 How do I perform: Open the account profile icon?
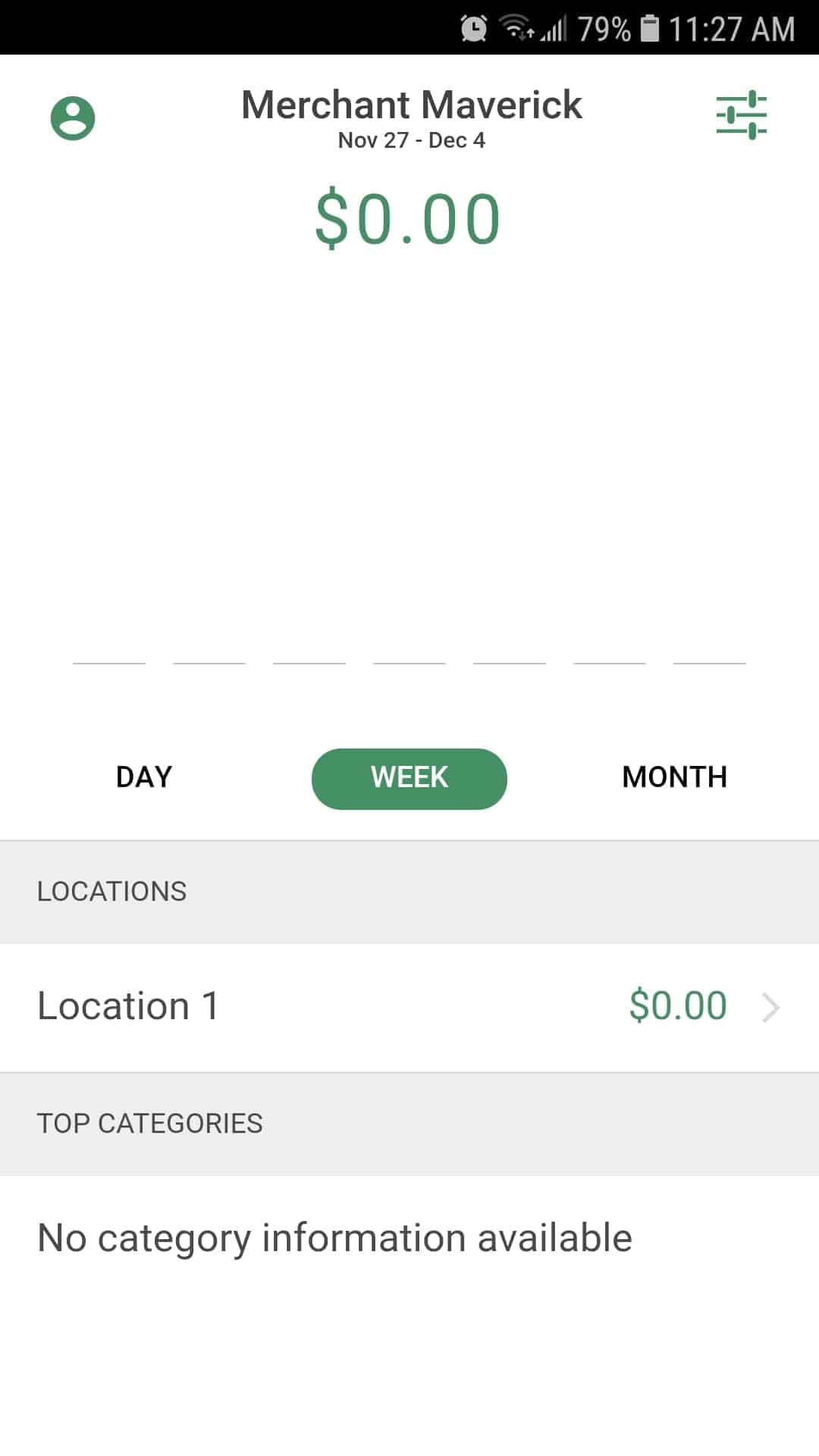click(73, 118)
